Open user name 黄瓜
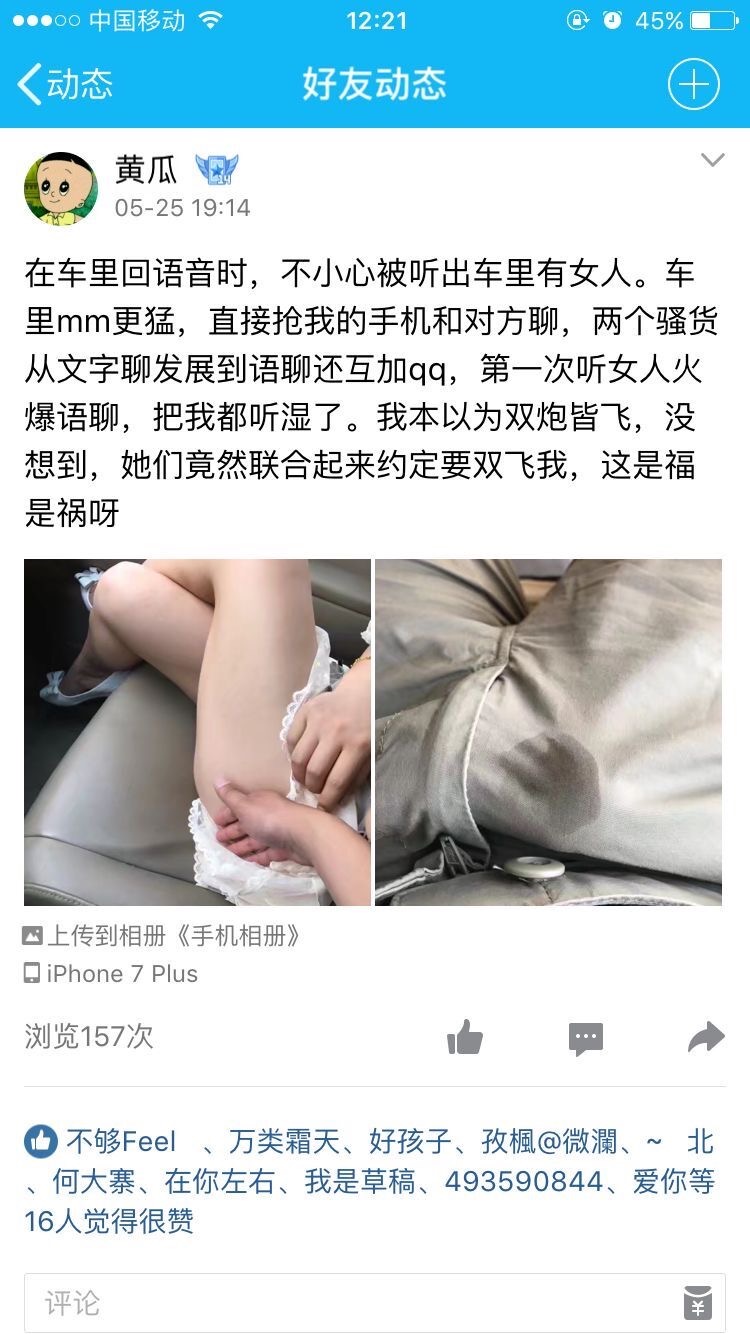Image resolution: width=750 pixels, height=1334 pixels. pos(146,170)
